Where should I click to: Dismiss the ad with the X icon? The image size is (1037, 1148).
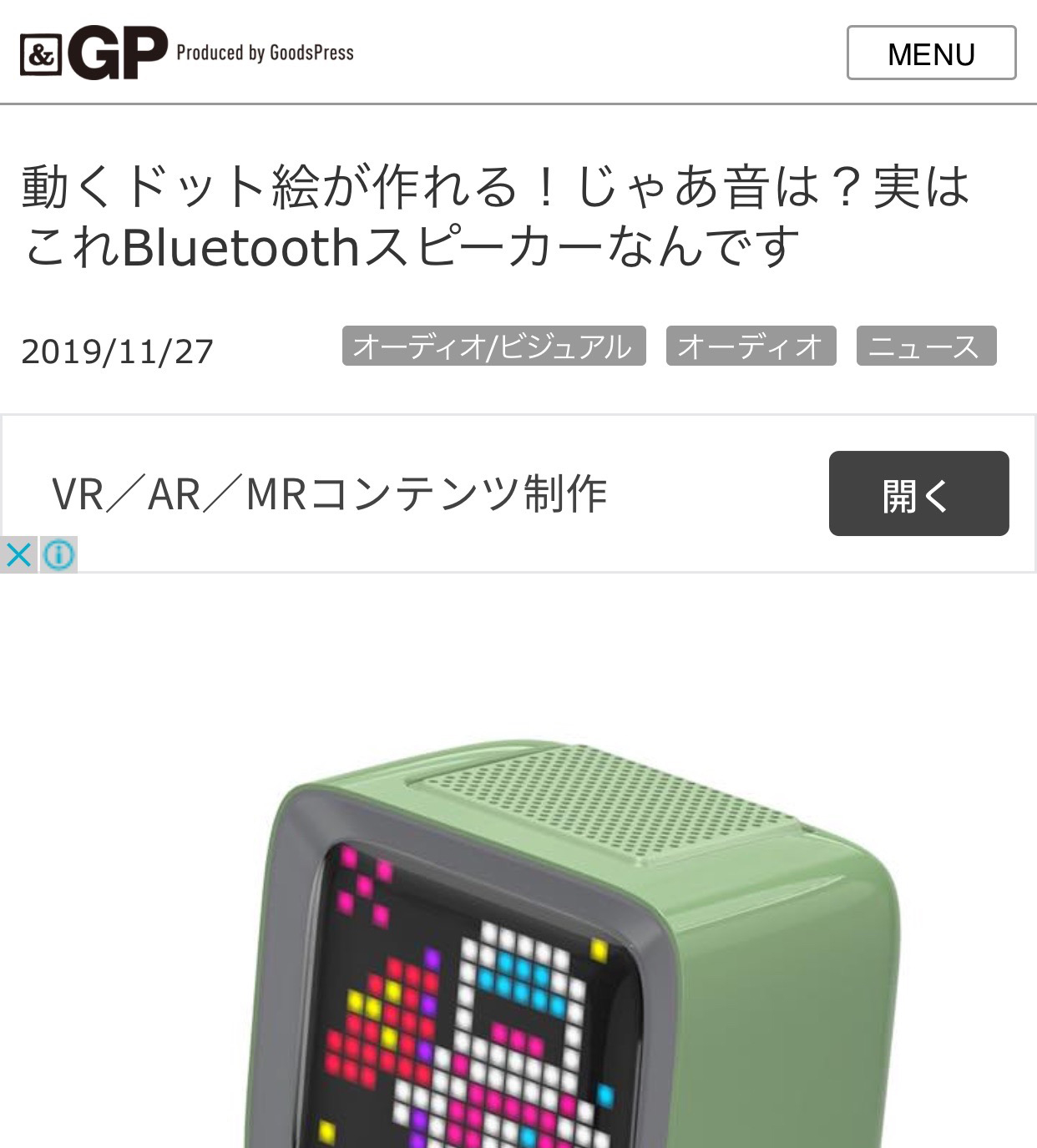point(18,554)
